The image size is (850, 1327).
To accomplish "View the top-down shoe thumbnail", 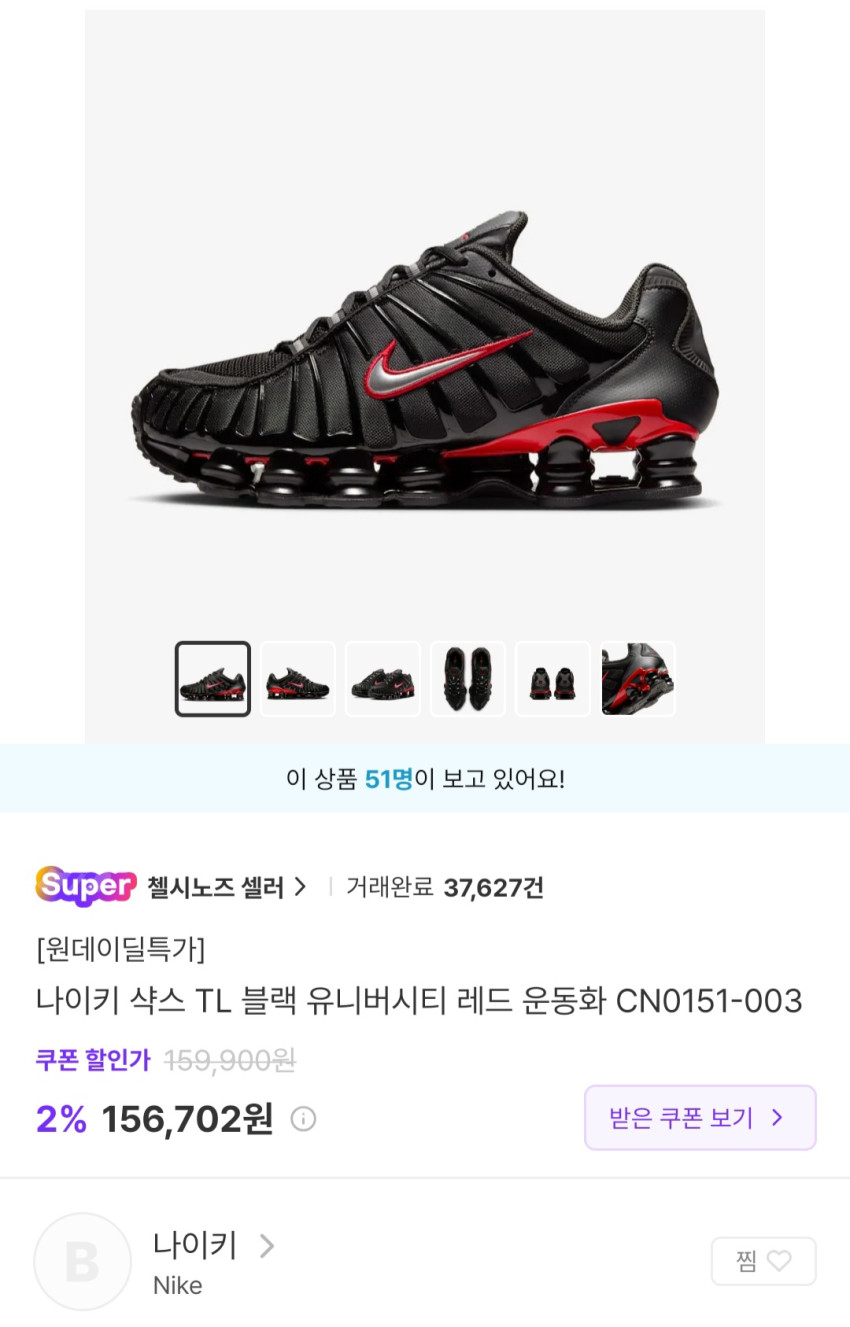I will [468, 679].
